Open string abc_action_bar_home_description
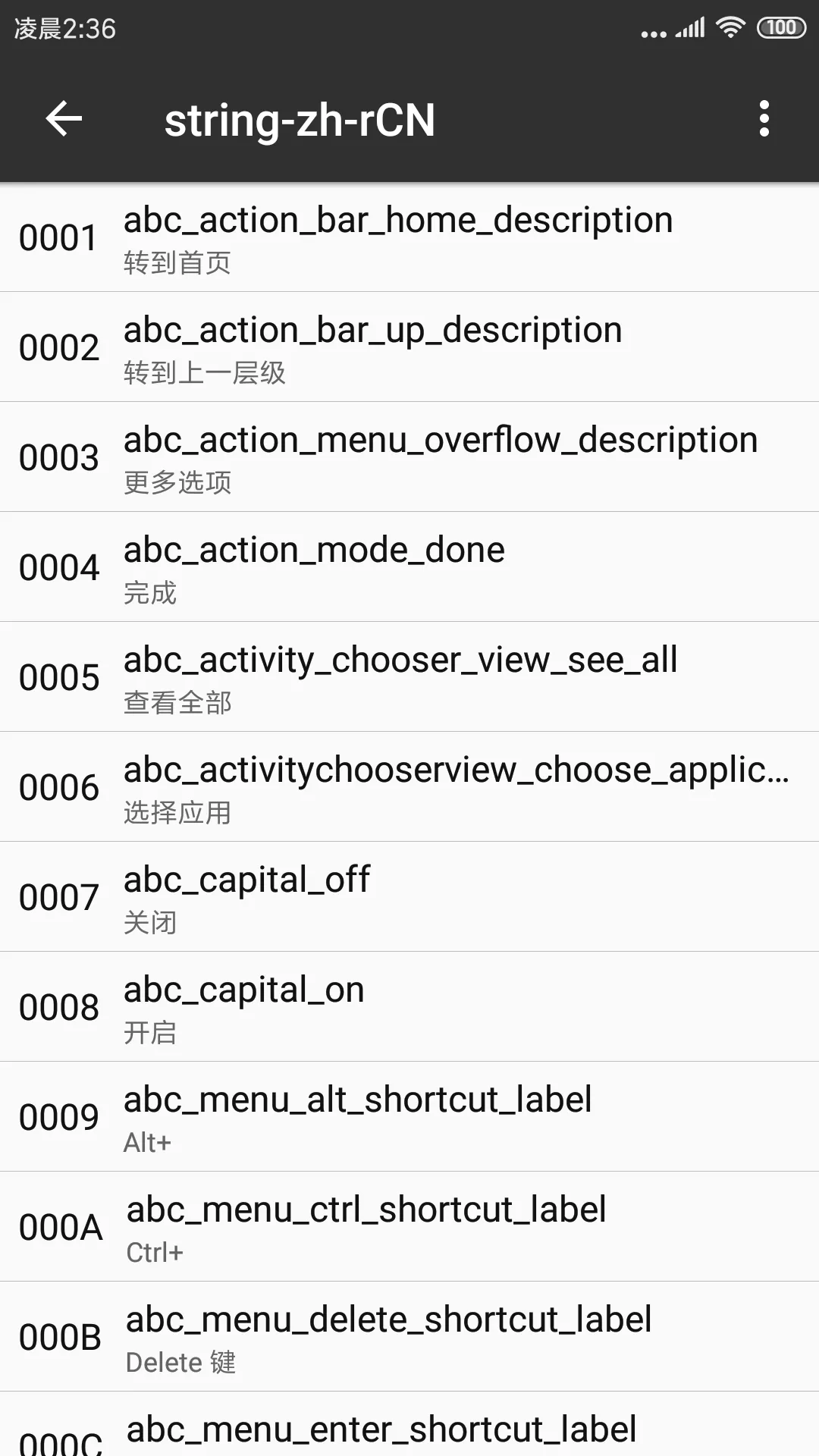Viewport: 819px width, 1456px height. point(409,238)
